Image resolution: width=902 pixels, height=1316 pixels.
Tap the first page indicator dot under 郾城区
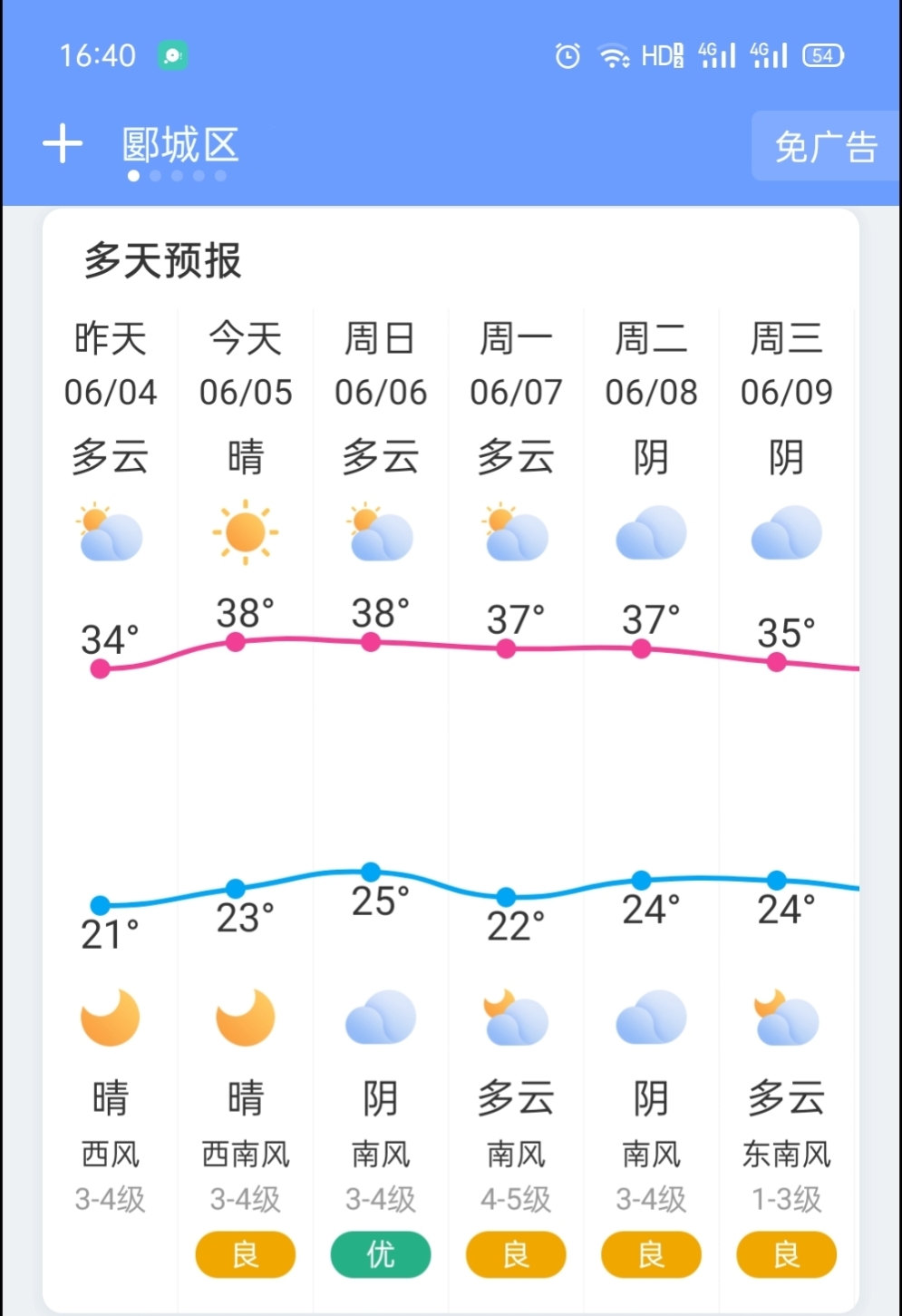(x=131, y=175)
